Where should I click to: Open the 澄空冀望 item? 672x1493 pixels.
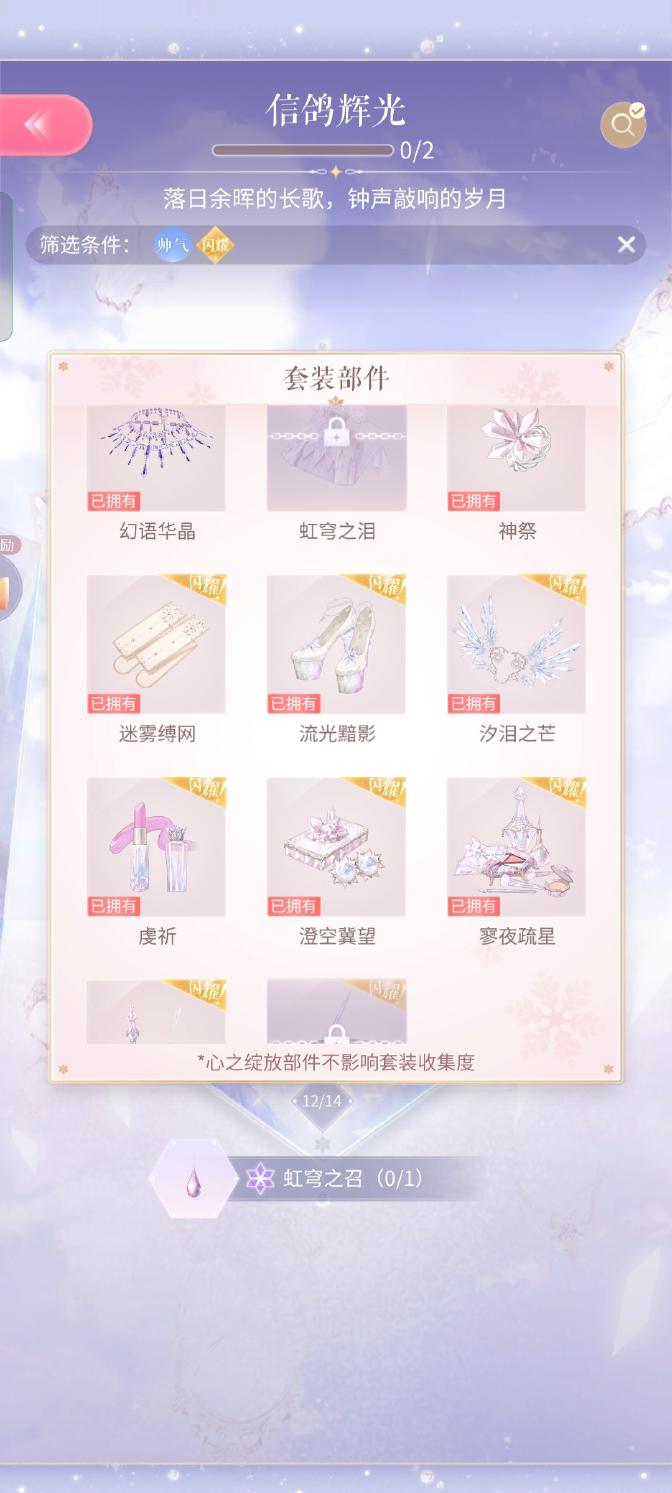click(x=336, y=847)
